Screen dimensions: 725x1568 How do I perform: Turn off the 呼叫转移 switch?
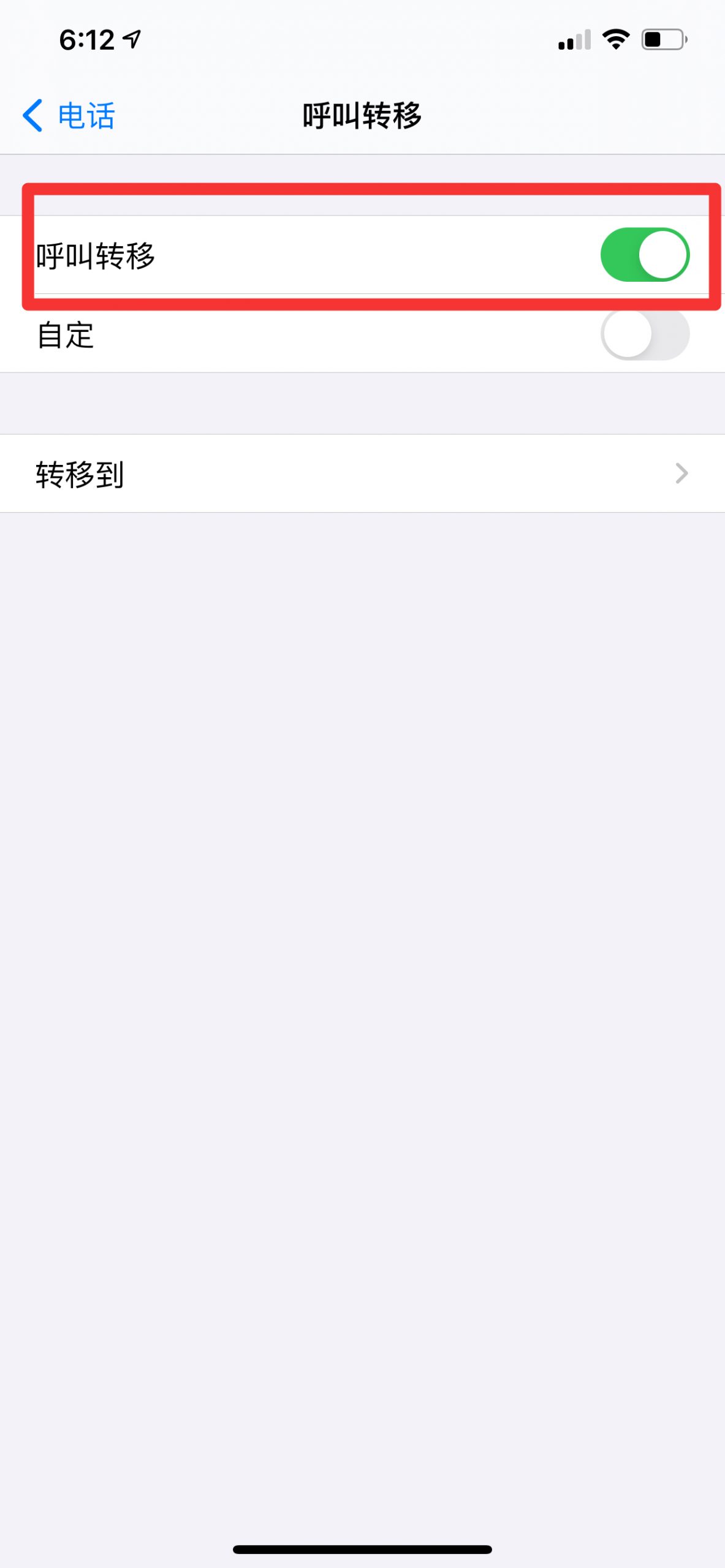coord(645,255)
